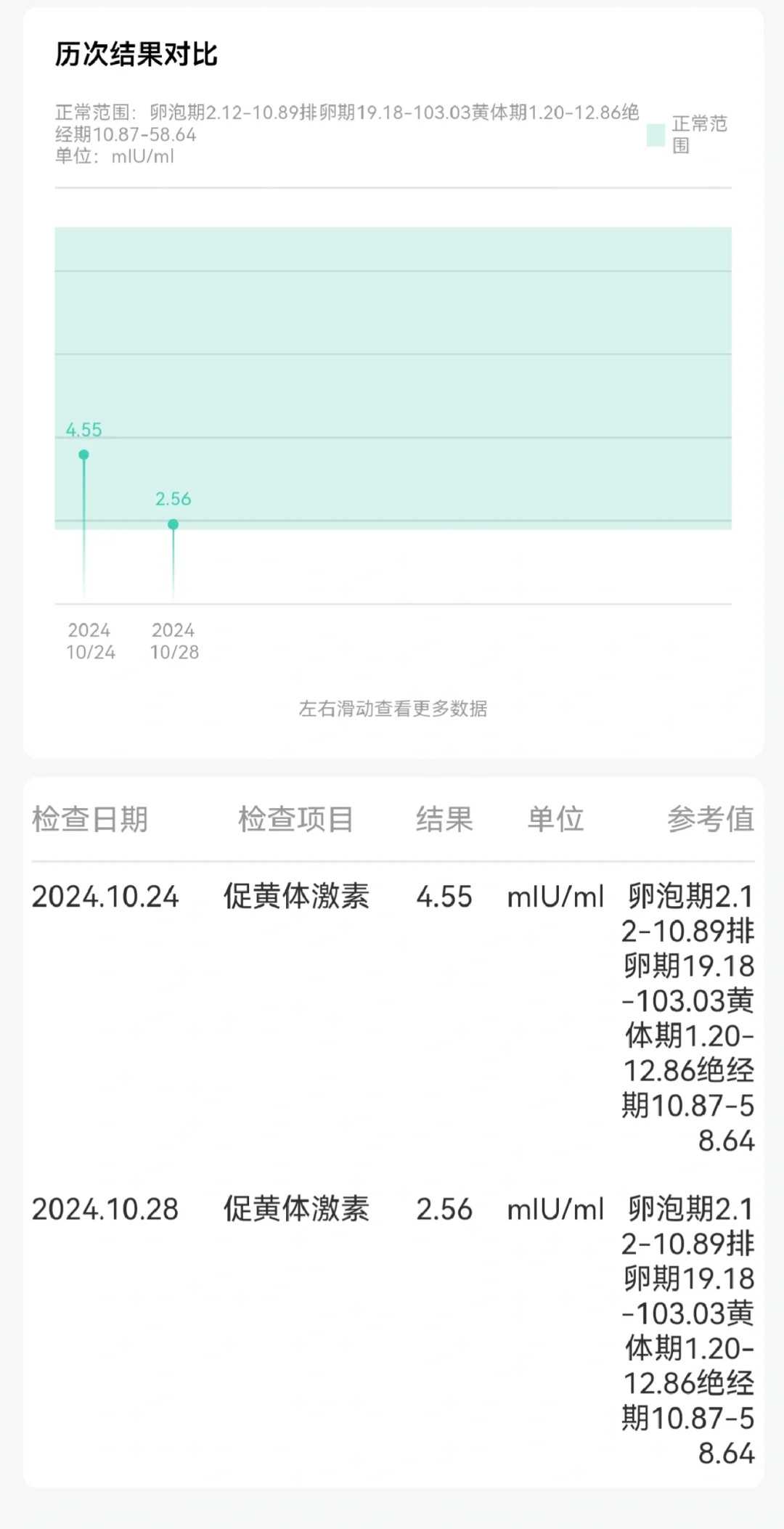The width and height of the screenshot is (784, 1529).
Task: Select the 单位 mIU/ml header
Action: (x=556, y=819)
